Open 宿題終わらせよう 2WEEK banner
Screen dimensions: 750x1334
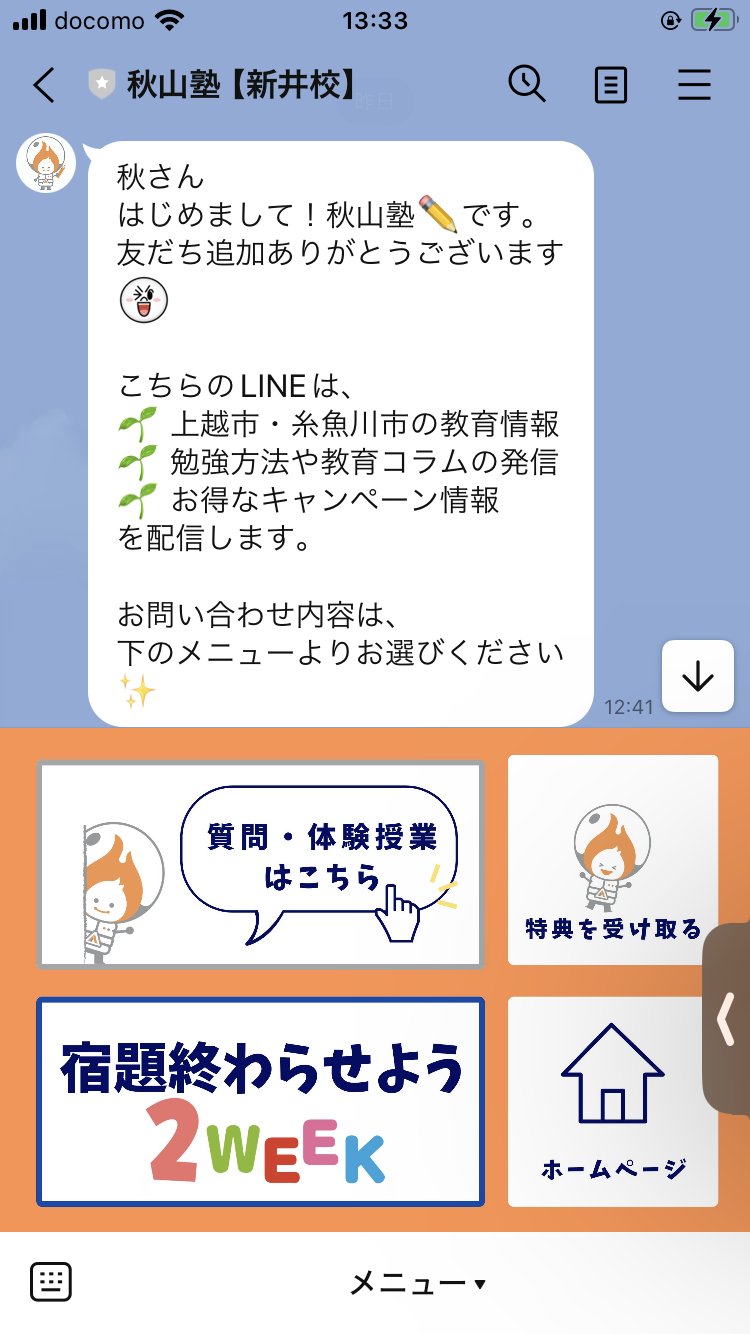[260, 1101]
